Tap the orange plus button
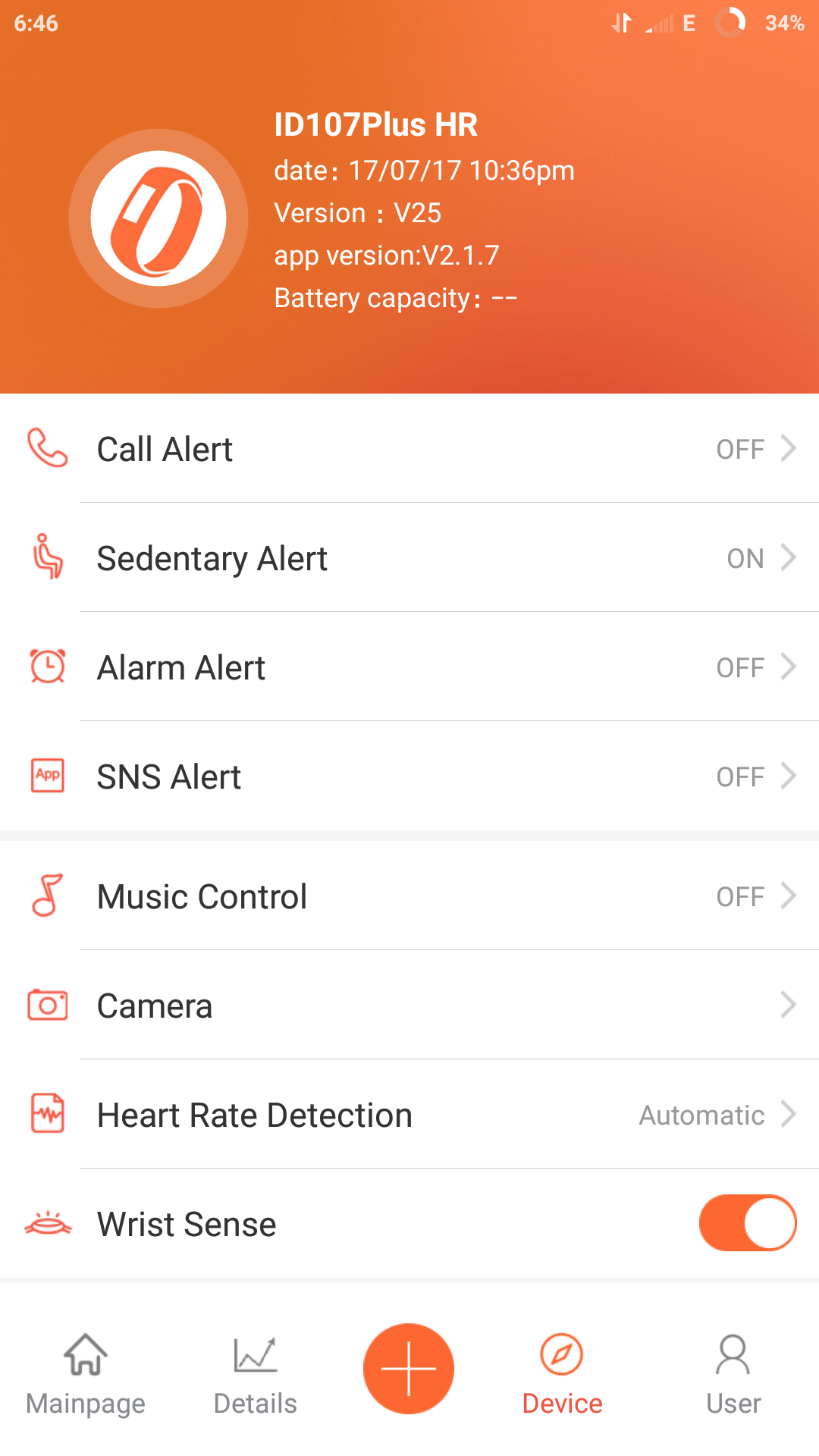The image size is (819, 1456). point(409,1369)
